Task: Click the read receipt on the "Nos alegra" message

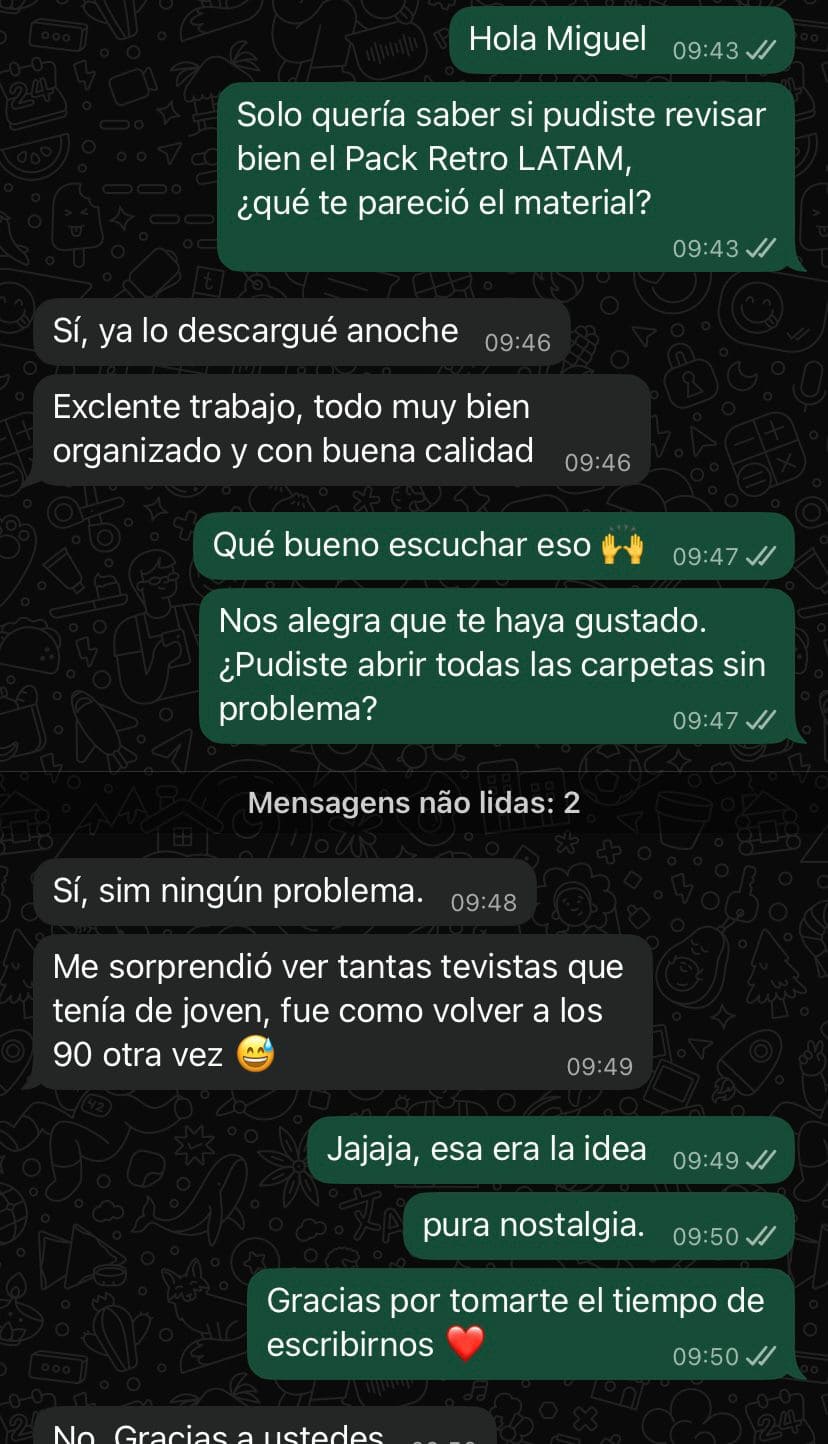Action: [x=757, y=720]
